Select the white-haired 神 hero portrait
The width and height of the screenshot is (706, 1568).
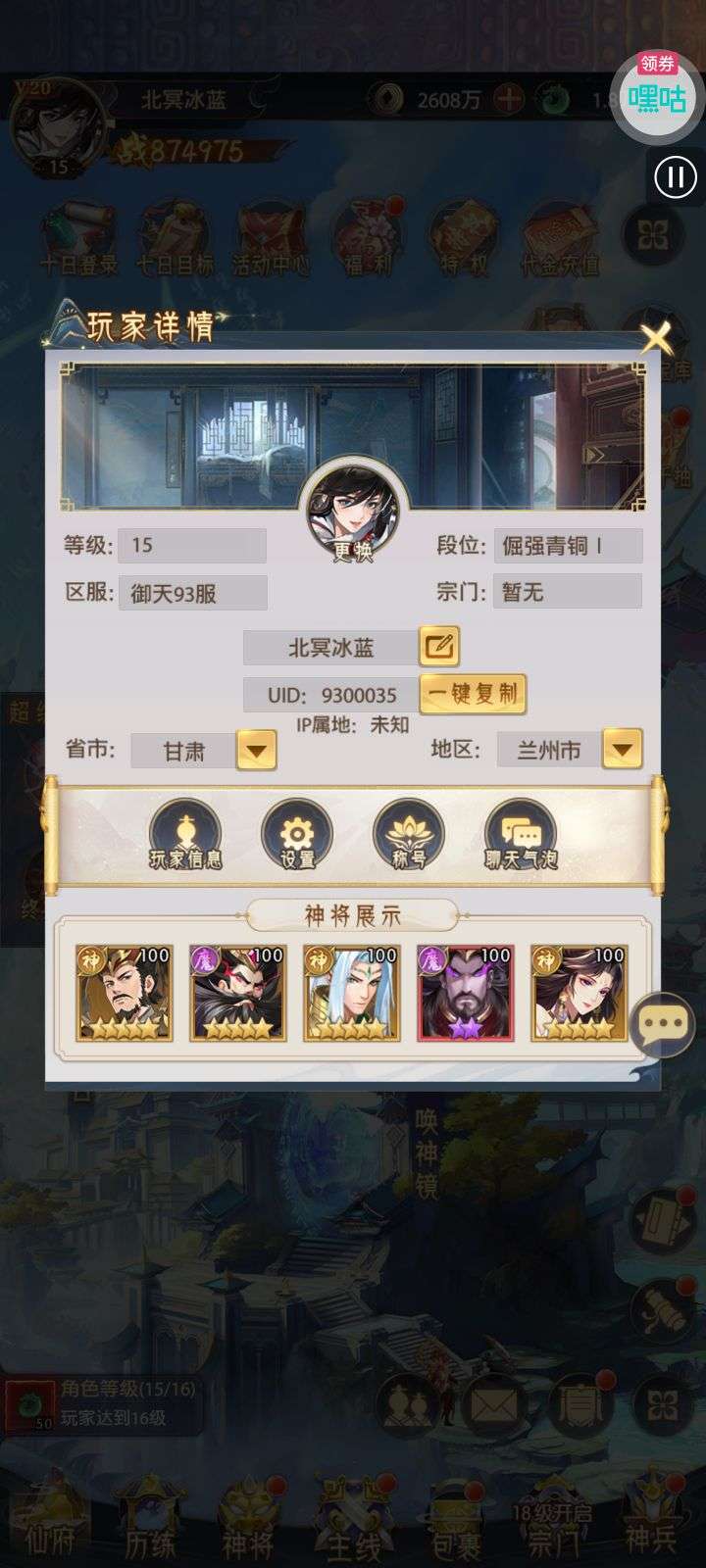pyautogui.click(x=352, y=993)
